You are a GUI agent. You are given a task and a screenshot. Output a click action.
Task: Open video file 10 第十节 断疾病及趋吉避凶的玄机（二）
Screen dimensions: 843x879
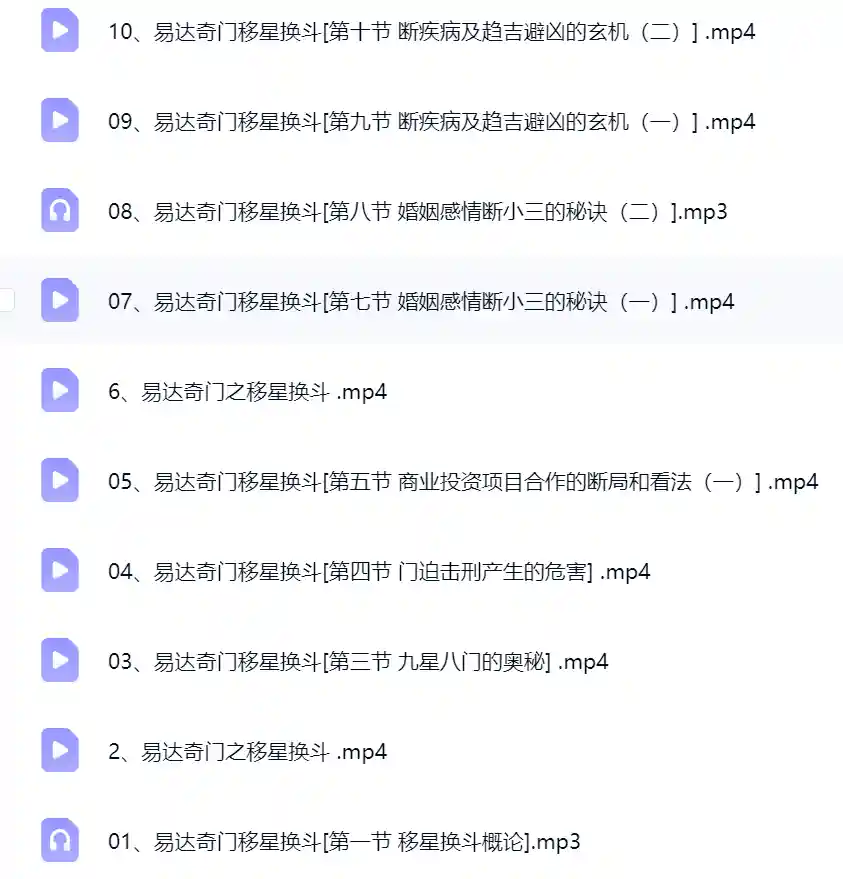pyautogui.click(x=432, y=31)
